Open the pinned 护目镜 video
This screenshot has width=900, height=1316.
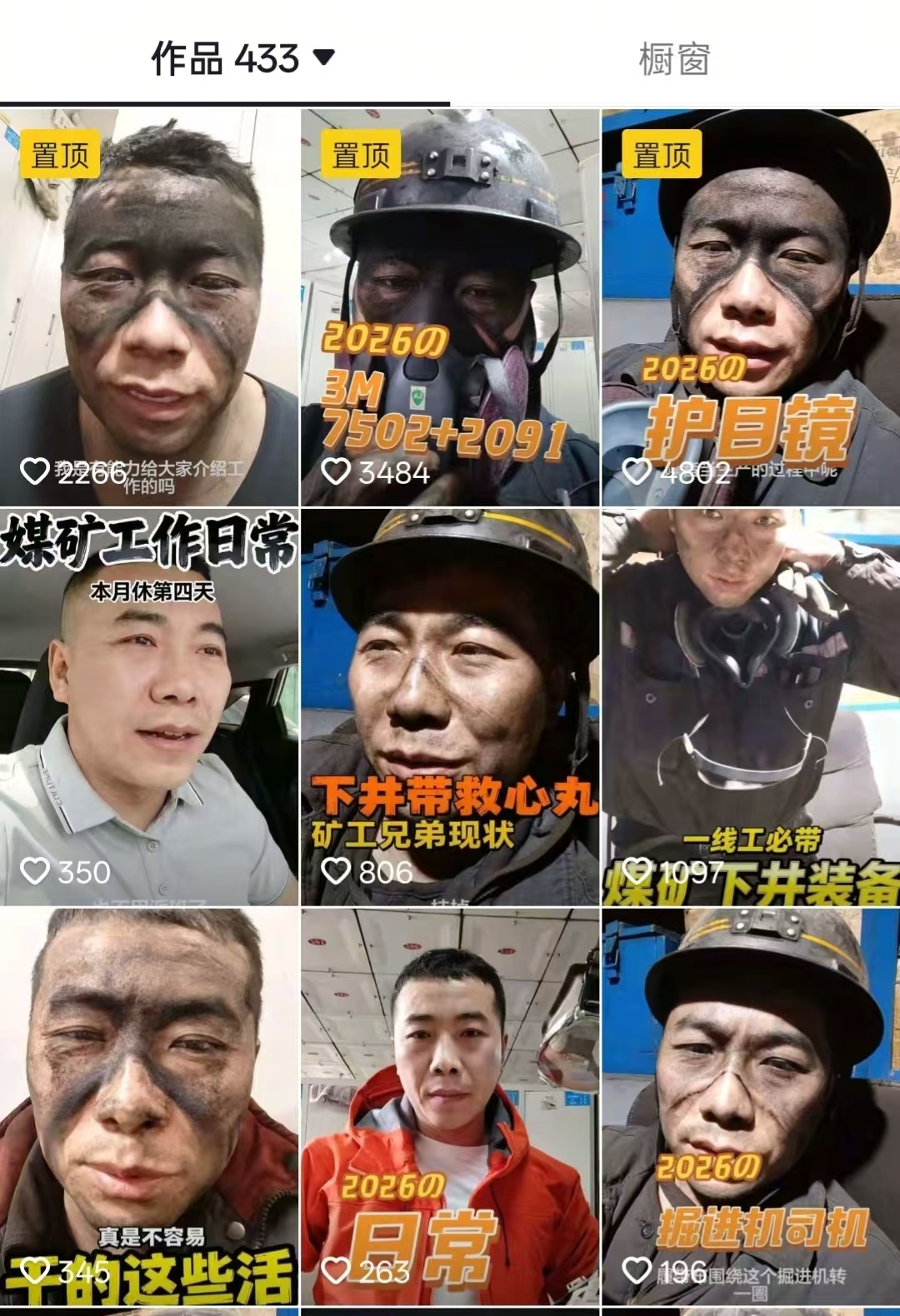tap(750, 308)
